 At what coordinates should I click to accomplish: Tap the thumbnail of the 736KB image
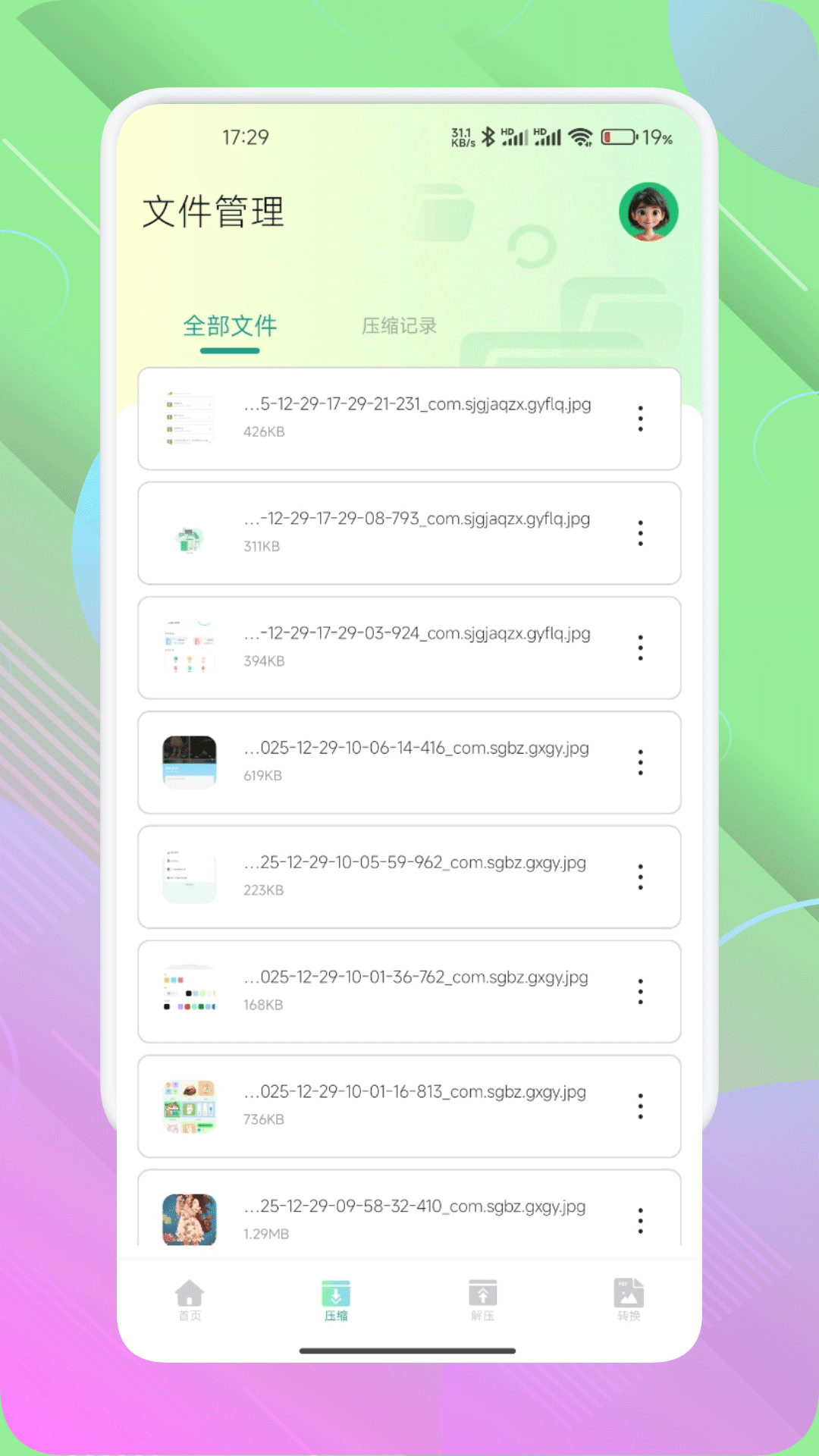pyautogui.click(x=189, y=1106)
